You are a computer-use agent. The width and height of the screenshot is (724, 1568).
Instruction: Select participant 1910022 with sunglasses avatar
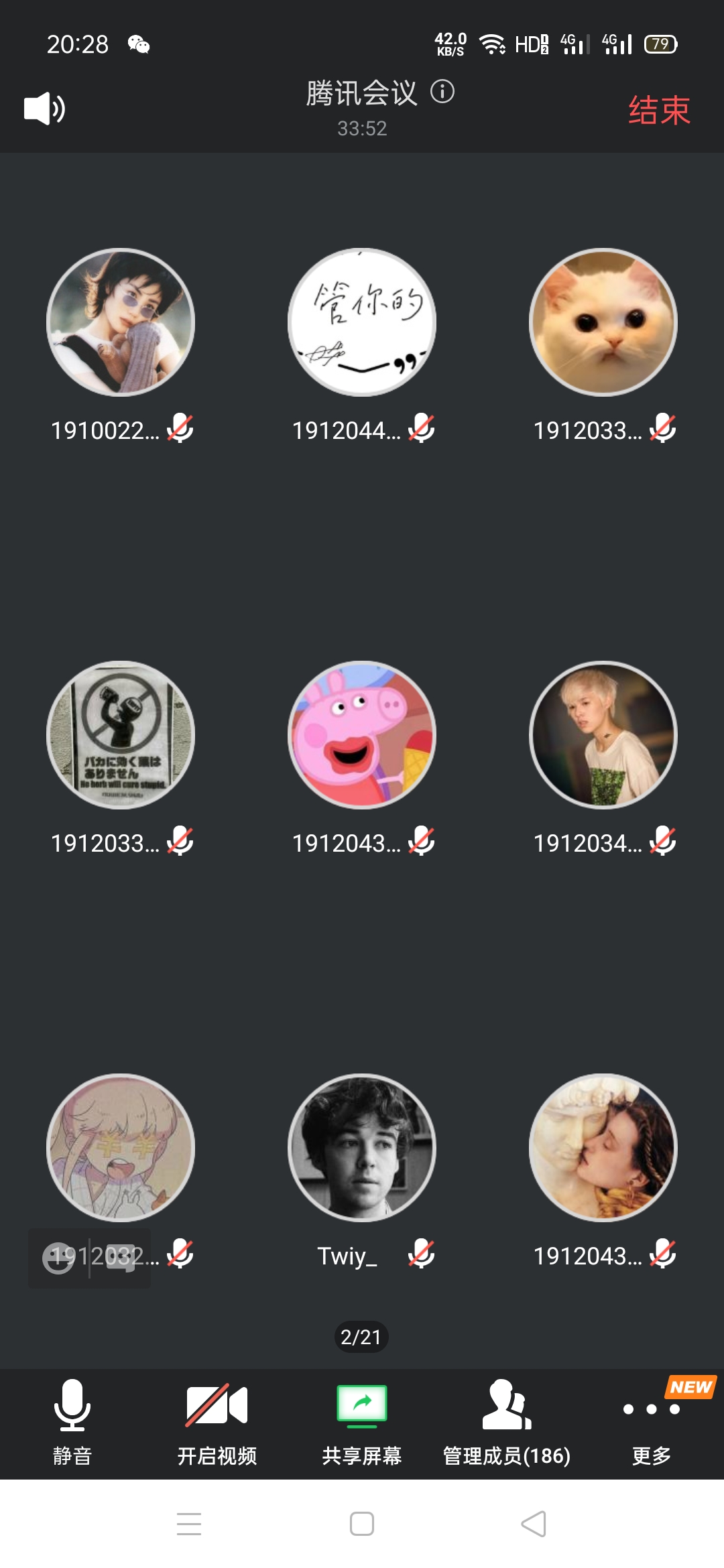click(121, 322)
